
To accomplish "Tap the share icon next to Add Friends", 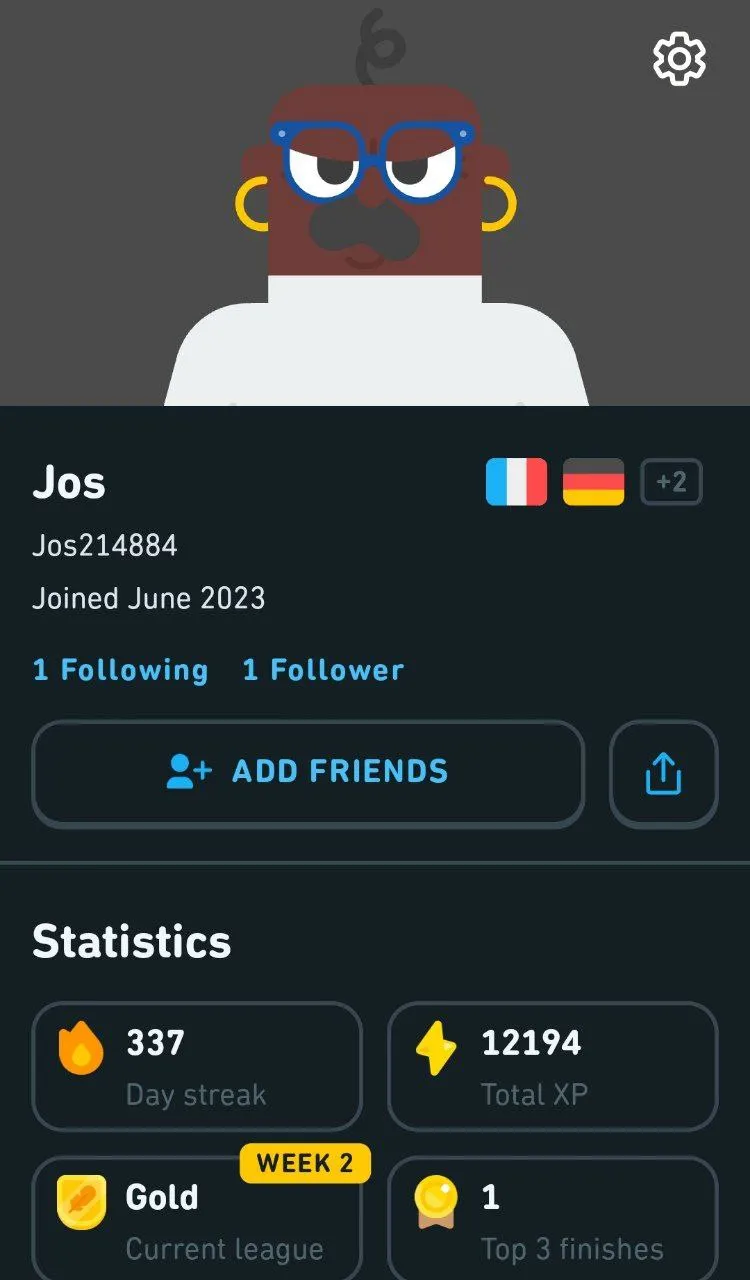I will [x=664, y=773].
